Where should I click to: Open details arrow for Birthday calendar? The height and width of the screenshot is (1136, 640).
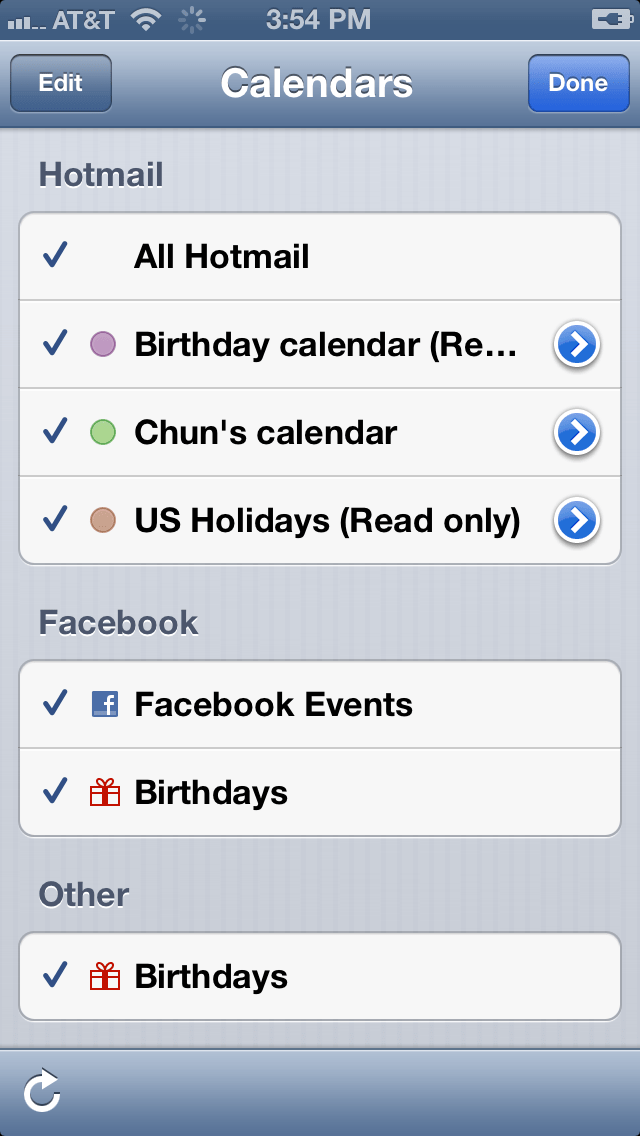click(577, 345)
